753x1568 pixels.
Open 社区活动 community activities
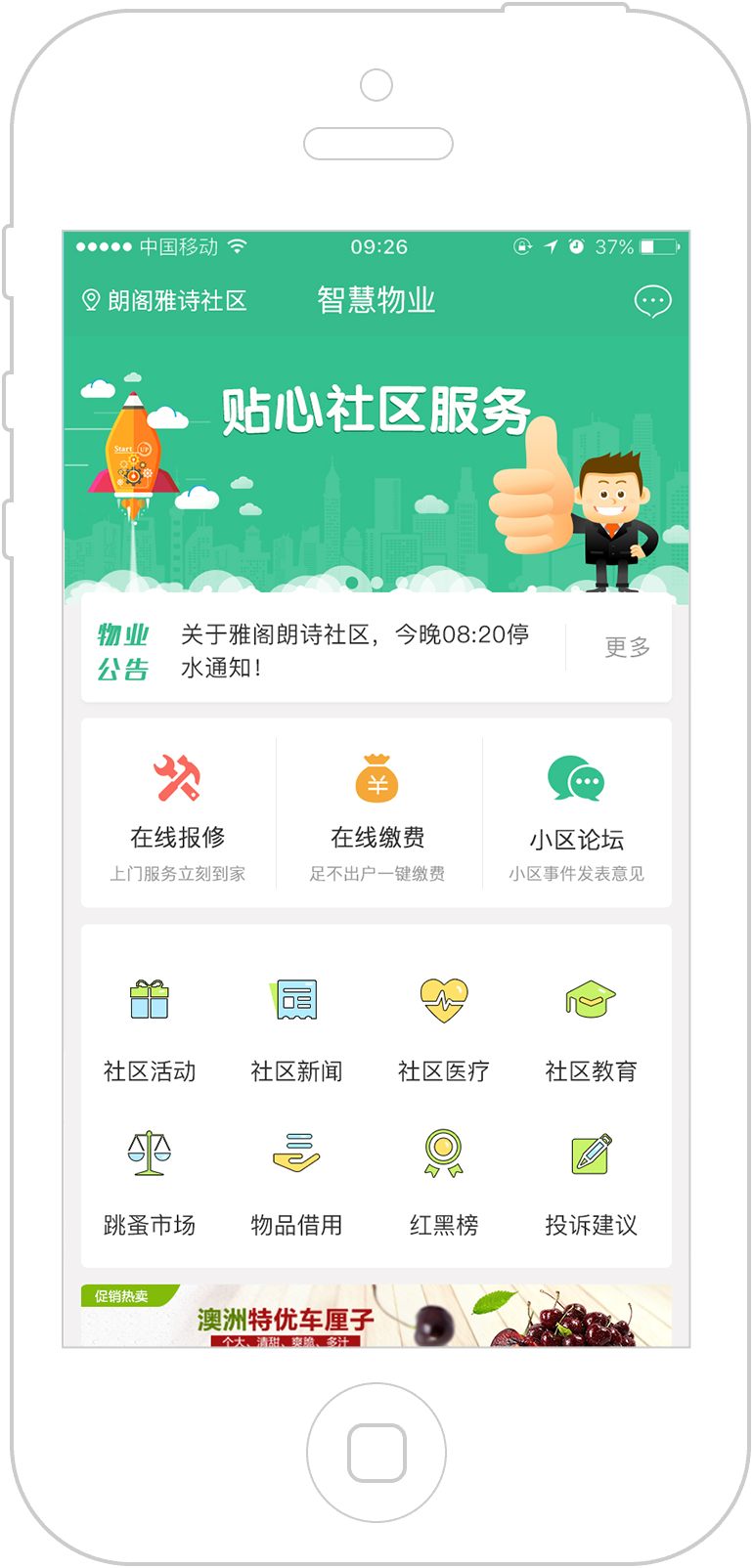pos(150,1028)
